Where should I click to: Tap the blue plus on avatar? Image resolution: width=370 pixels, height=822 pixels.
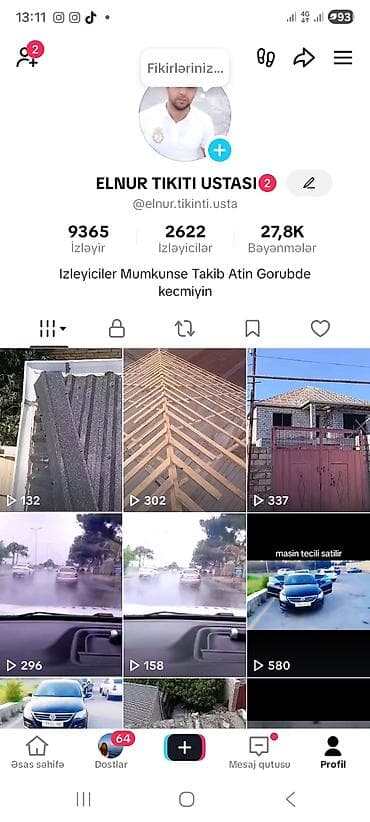[x=219, y=150]
